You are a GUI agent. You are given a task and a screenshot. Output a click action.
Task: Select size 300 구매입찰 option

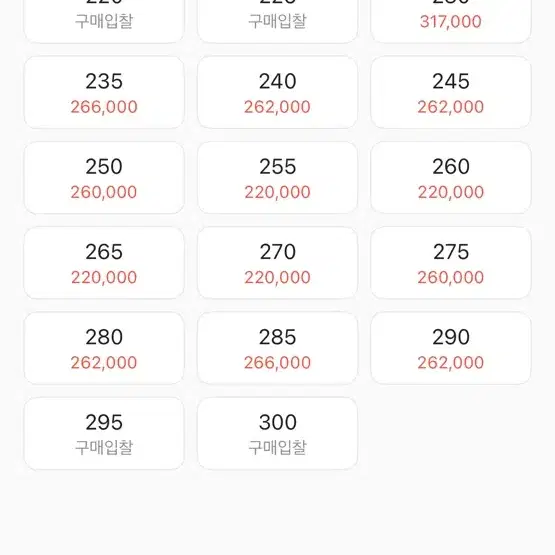pyautogui.click(x=278, y=434)
